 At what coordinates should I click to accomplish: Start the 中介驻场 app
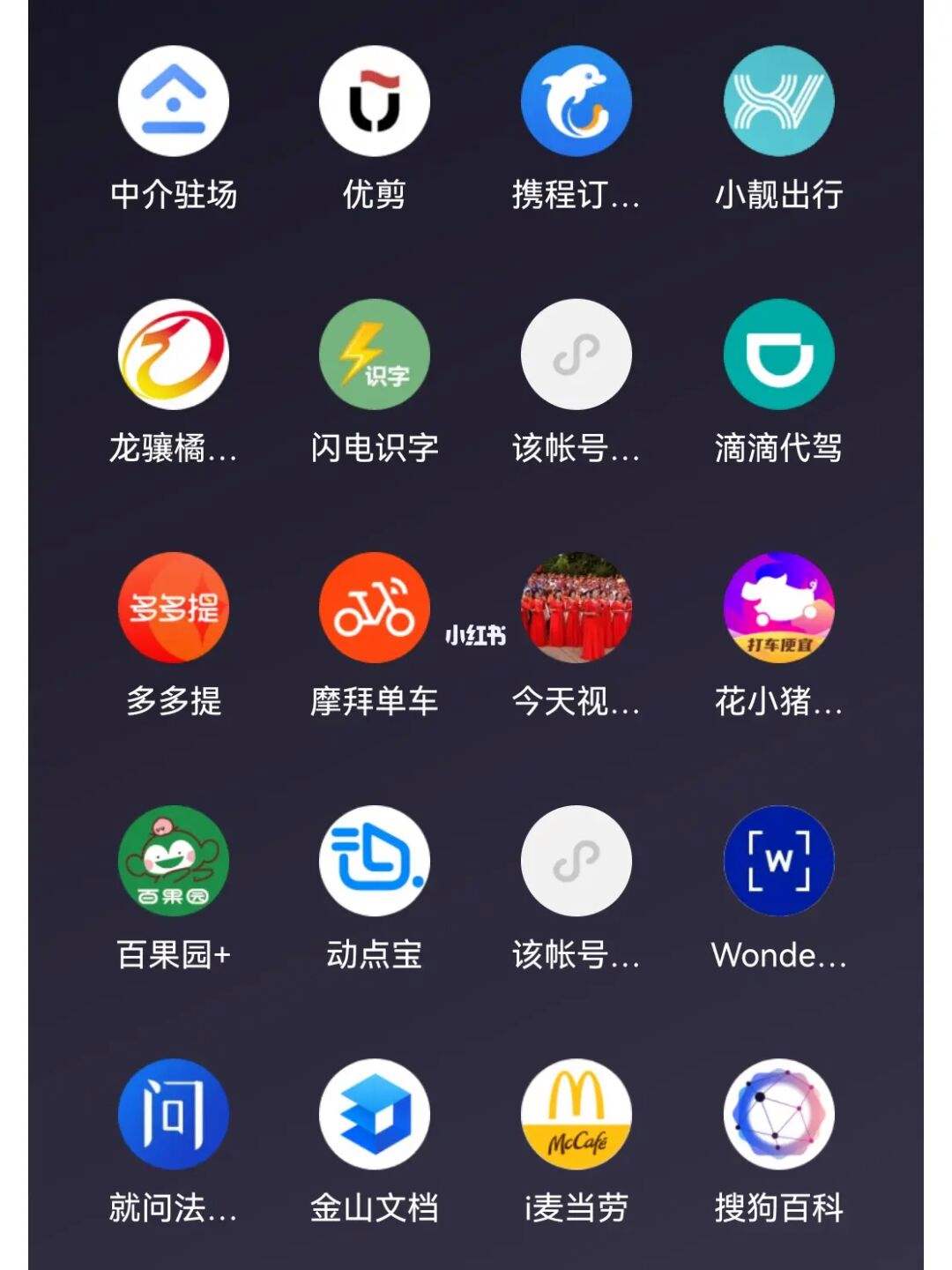[171, 101]
